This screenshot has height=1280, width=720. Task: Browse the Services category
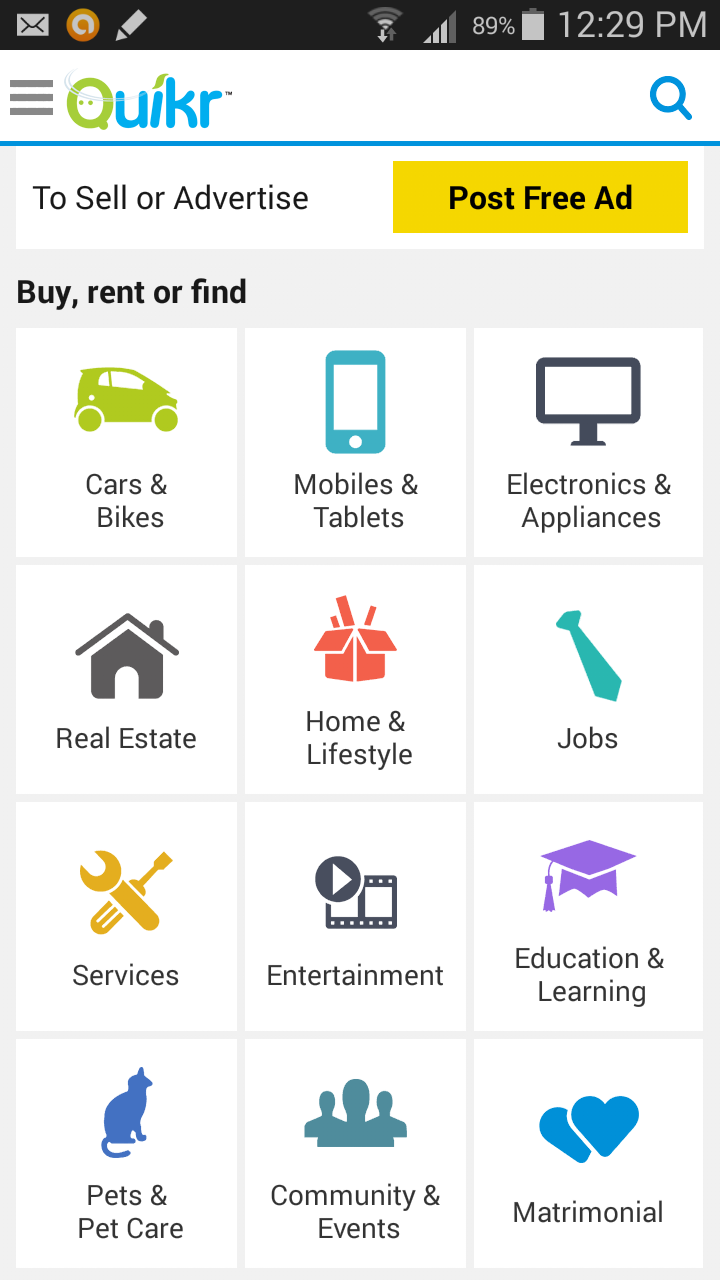(x=127, y=917)
